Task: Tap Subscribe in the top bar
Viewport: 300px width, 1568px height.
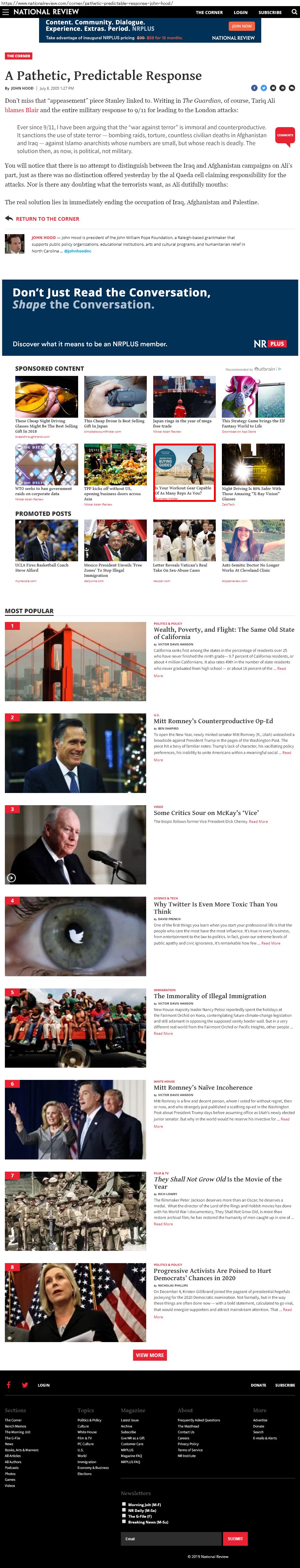Action: [270, 12]
